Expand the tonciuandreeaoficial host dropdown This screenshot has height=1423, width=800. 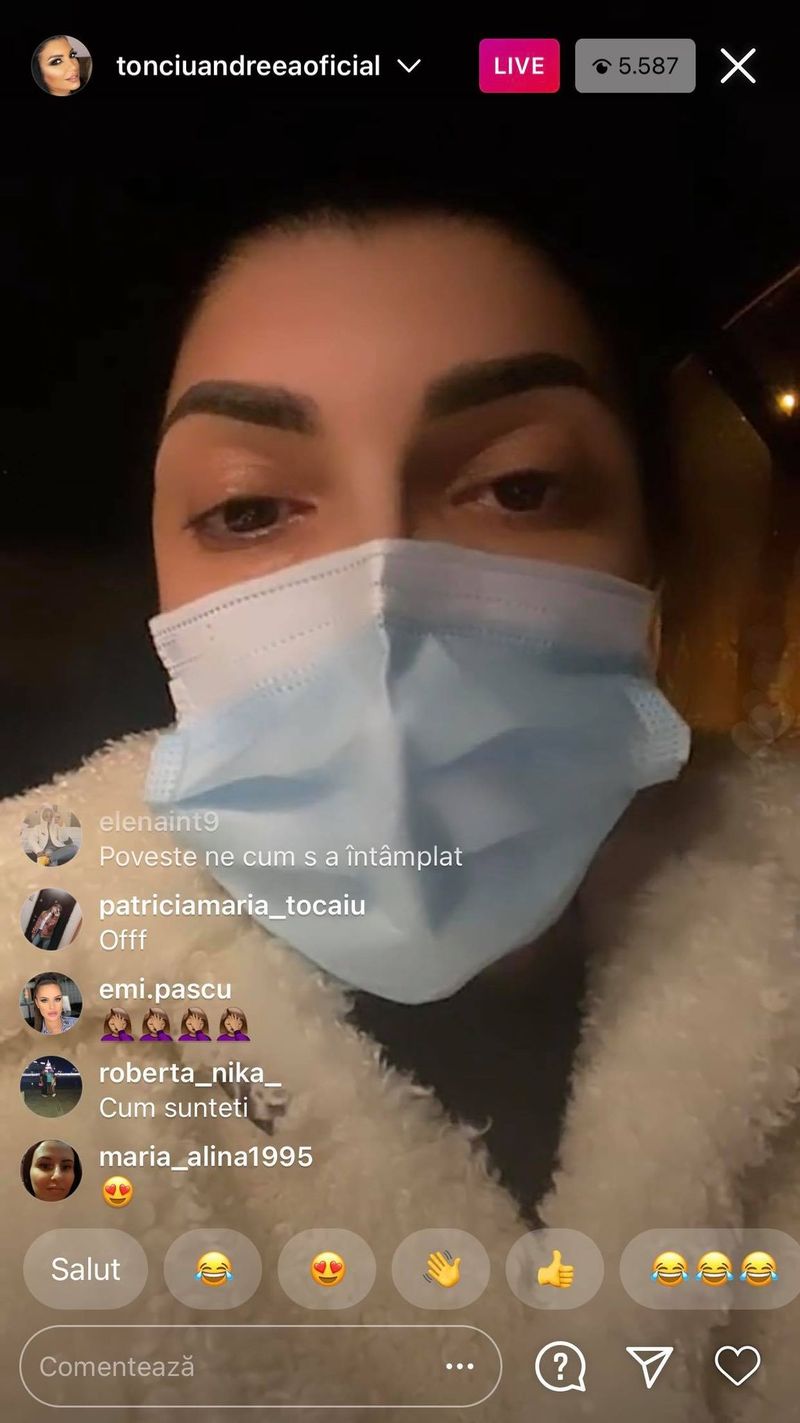click(408, 66)
